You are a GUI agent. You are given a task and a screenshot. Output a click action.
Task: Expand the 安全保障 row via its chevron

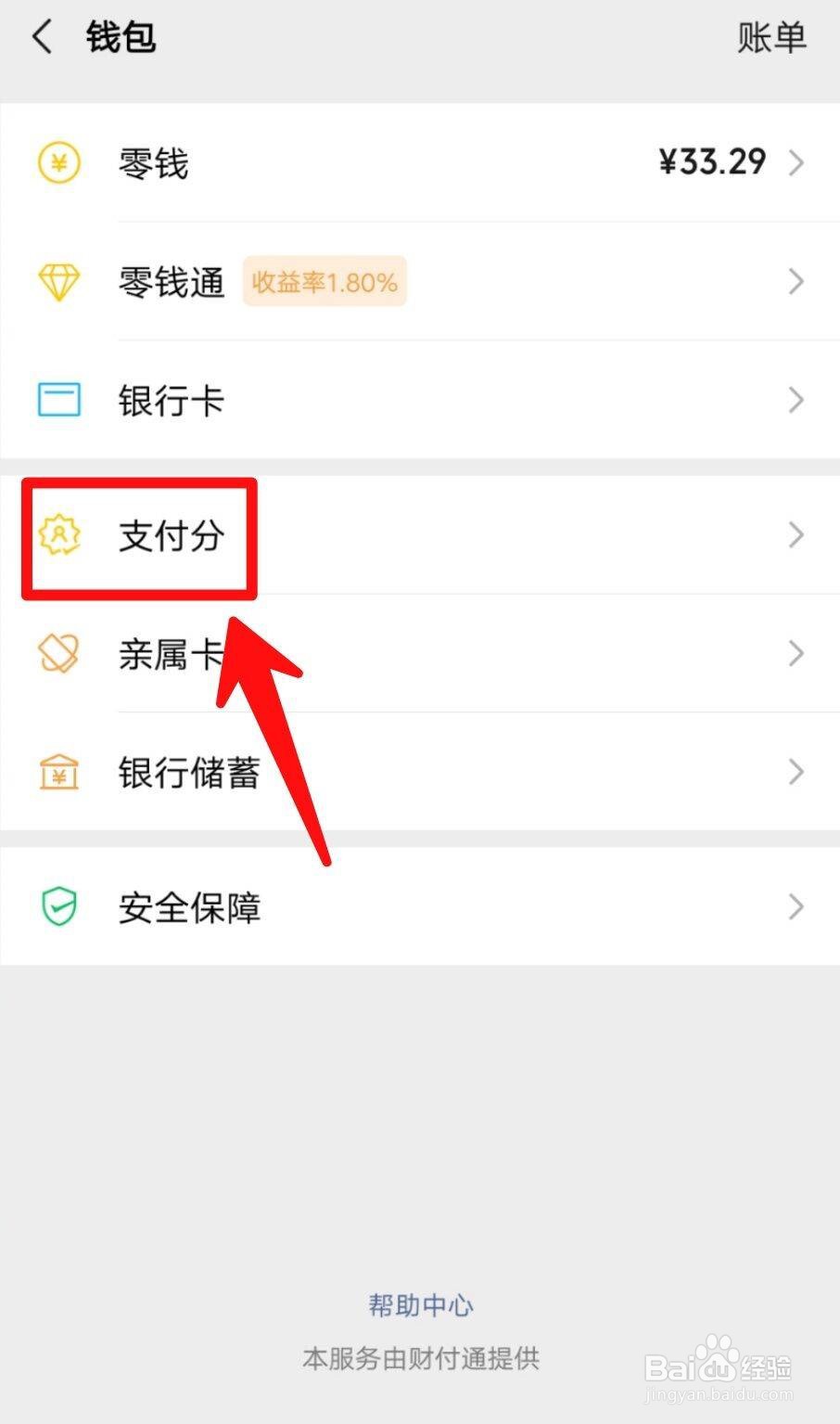(x=795, y=907)
